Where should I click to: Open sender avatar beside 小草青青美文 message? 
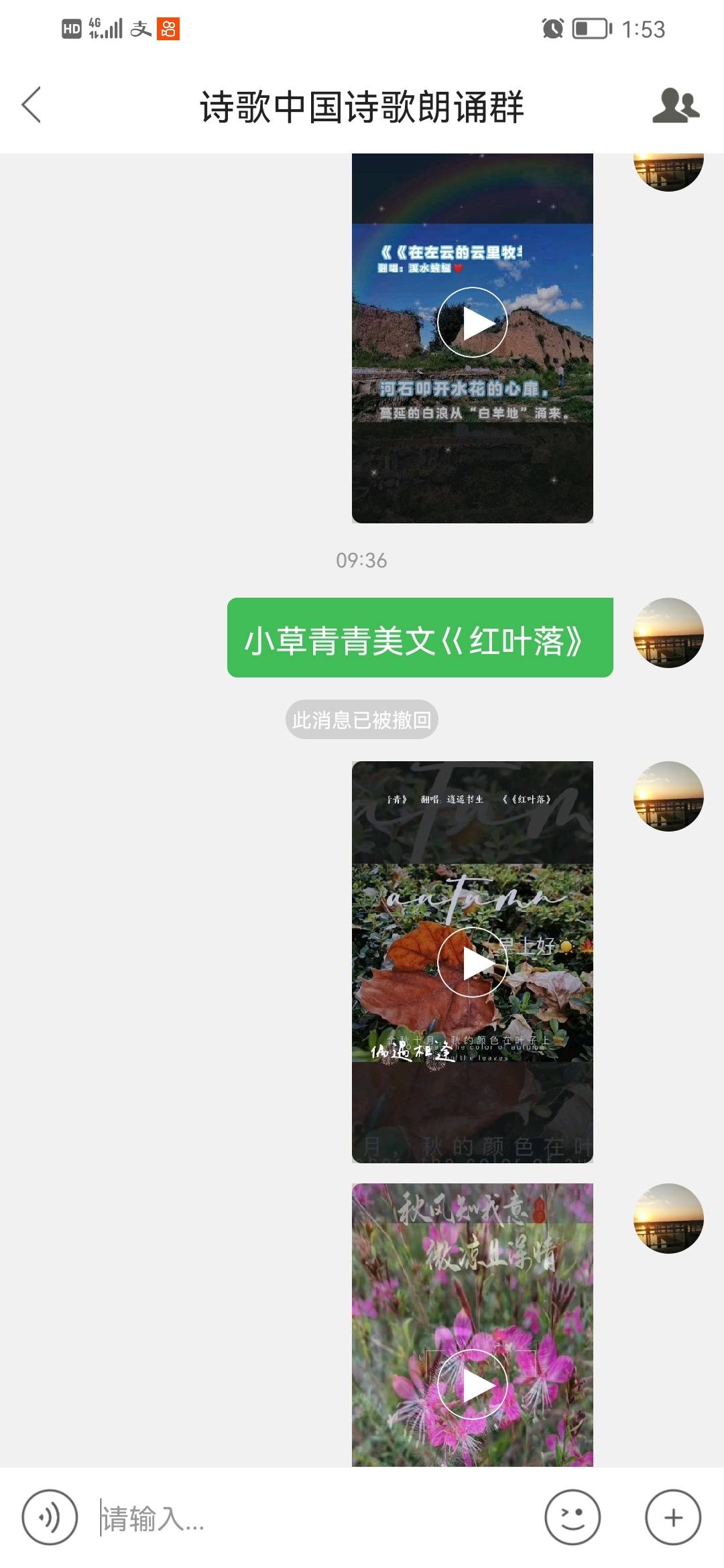668,633
